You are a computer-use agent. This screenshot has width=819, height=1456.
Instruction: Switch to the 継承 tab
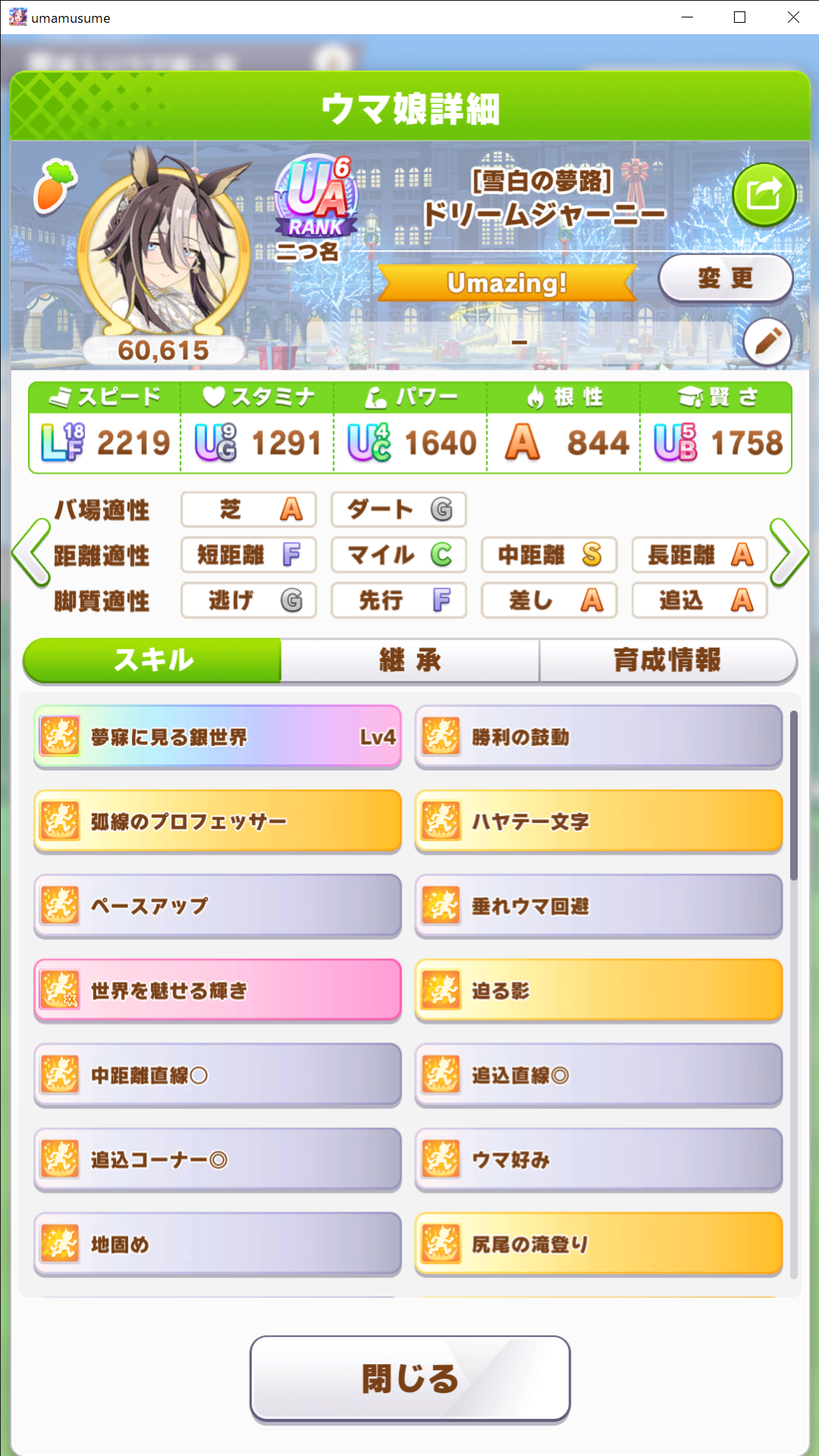(410, 660)
